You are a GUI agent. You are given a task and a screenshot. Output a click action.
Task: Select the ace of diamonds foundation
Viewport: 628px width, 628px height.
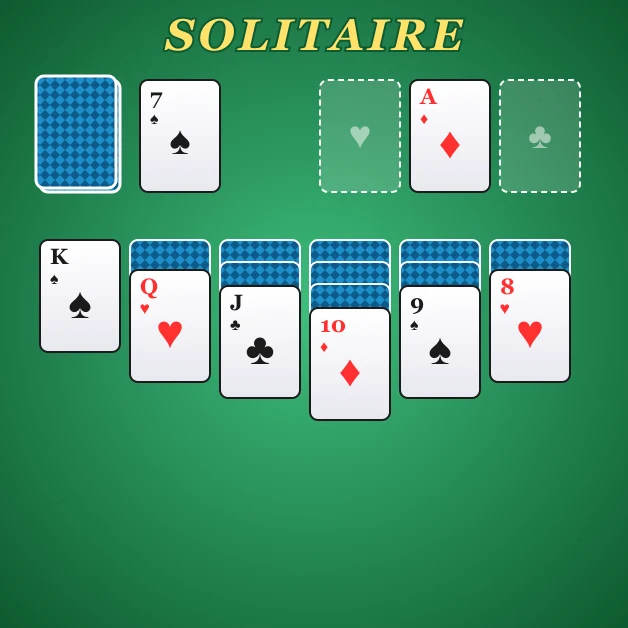[450, 136]
